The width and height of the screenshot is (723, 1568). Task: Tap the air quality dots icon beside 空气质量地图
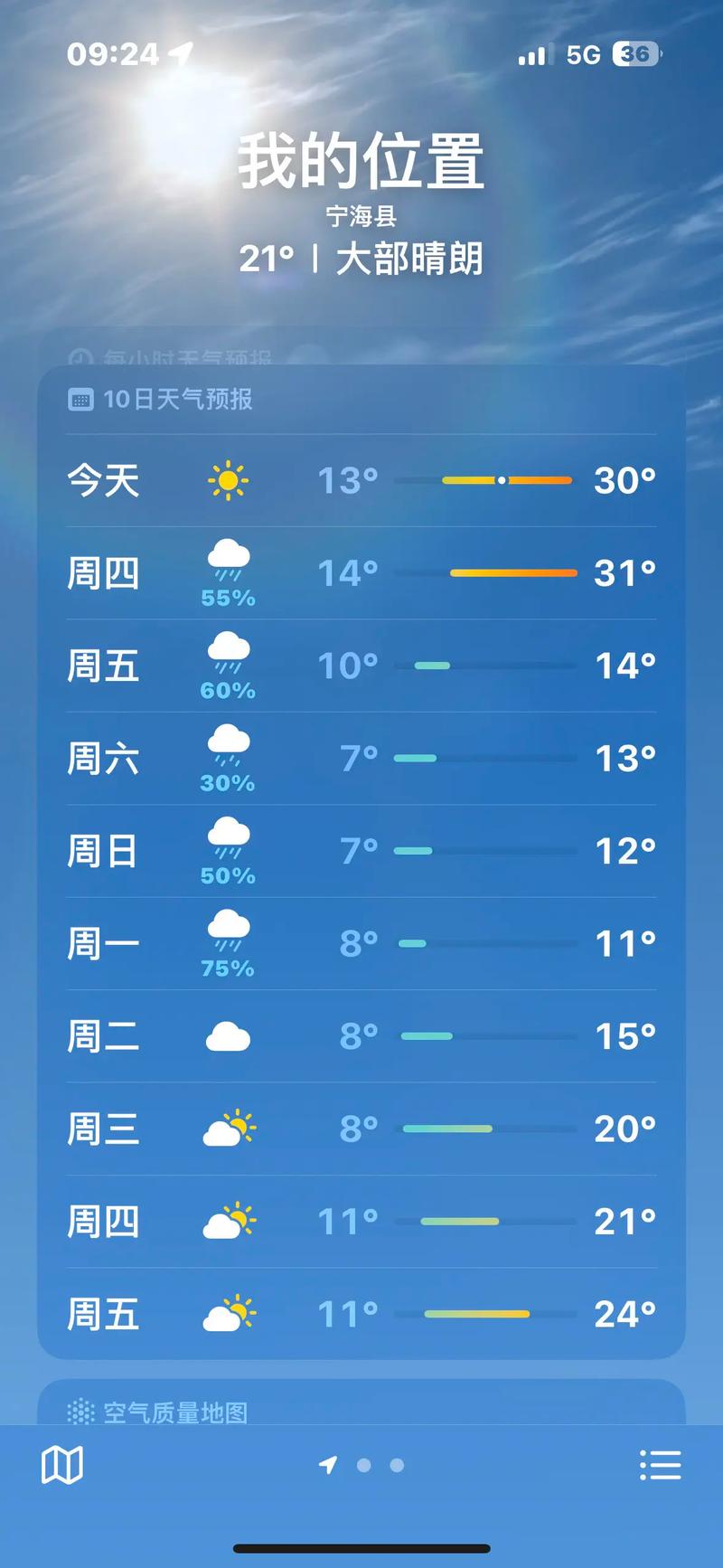coord(81,1411)
